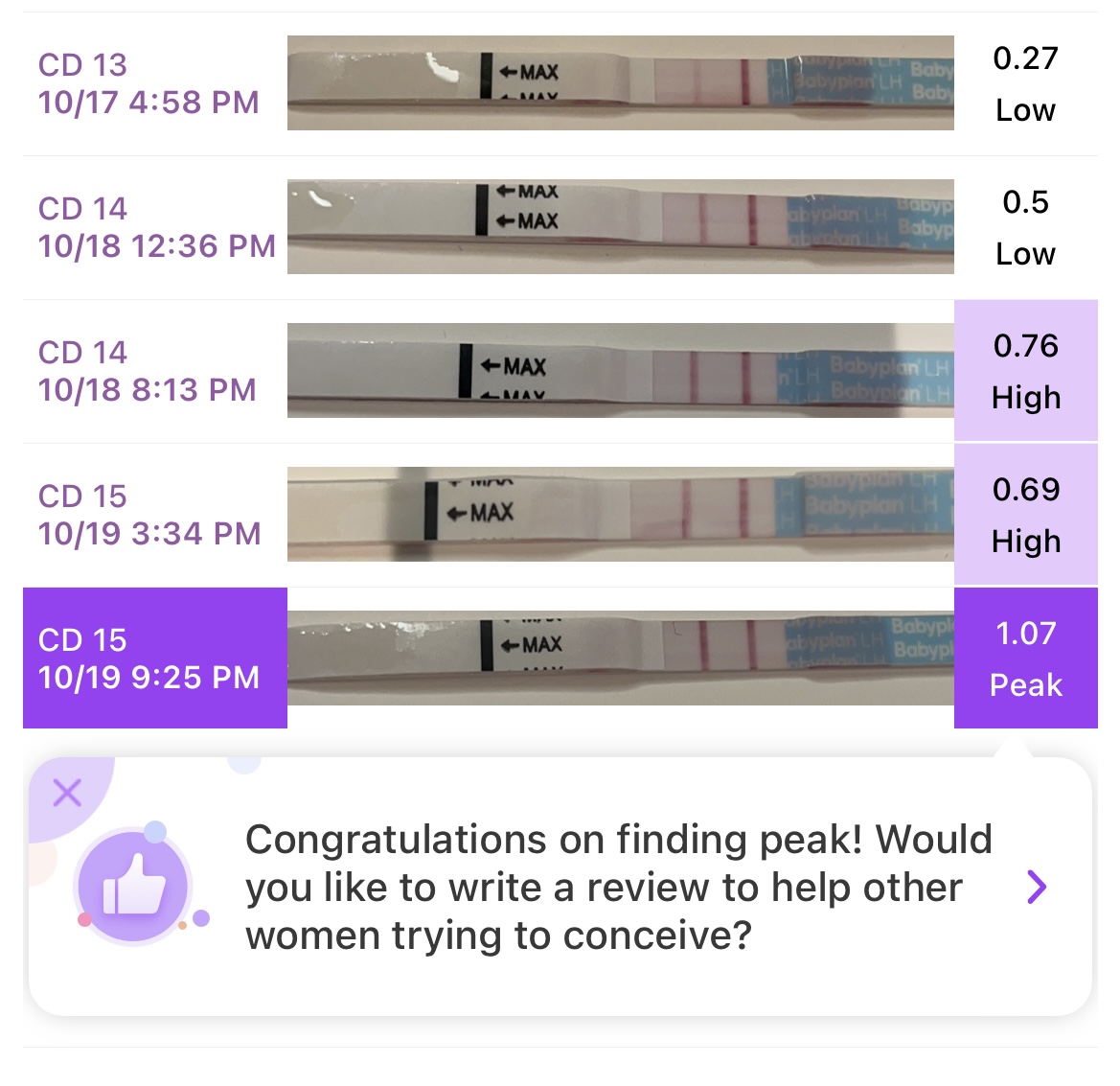Open the CD 13 10/17 4:58 PM test
The image size is (1120, 1086).
(x=149, y=83)
